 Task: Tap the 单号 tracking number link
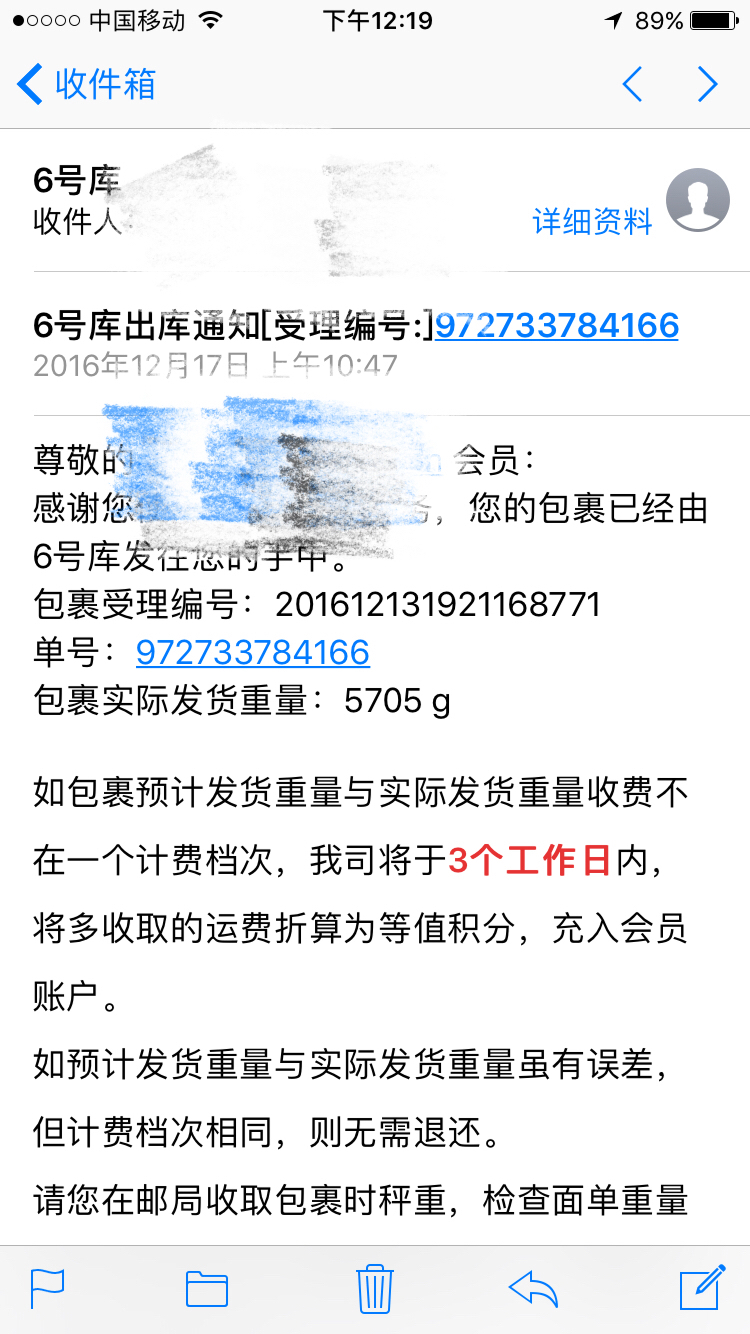click(x=253, y=652)
